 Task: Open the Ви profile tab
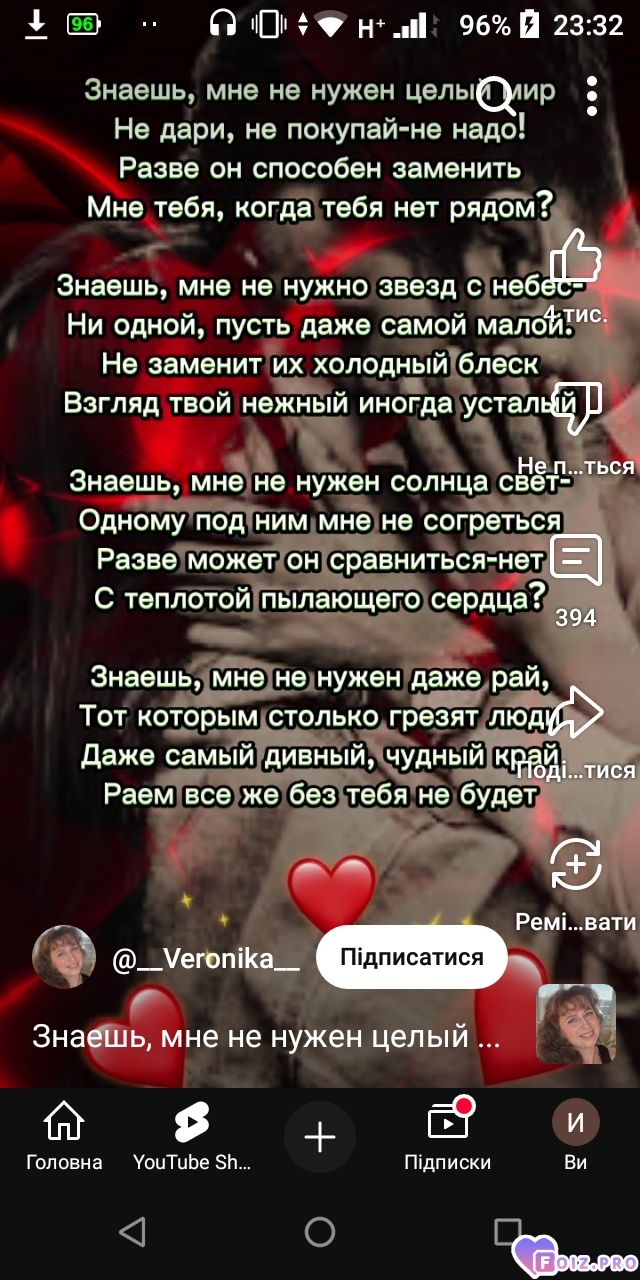click(x=576, y=1136)
